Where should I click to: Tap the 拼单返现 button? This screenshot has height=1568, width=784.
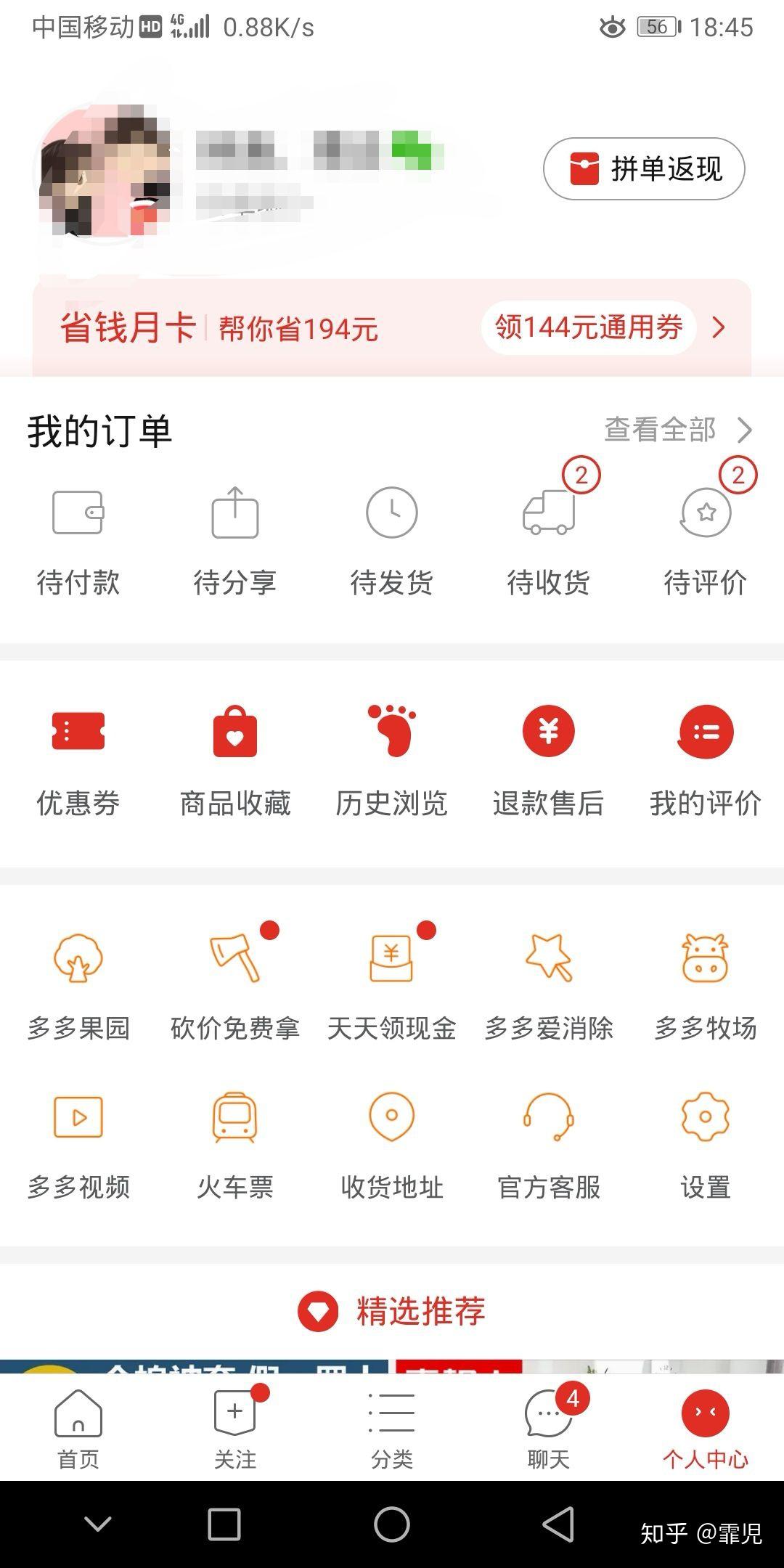tap(644, 169)
